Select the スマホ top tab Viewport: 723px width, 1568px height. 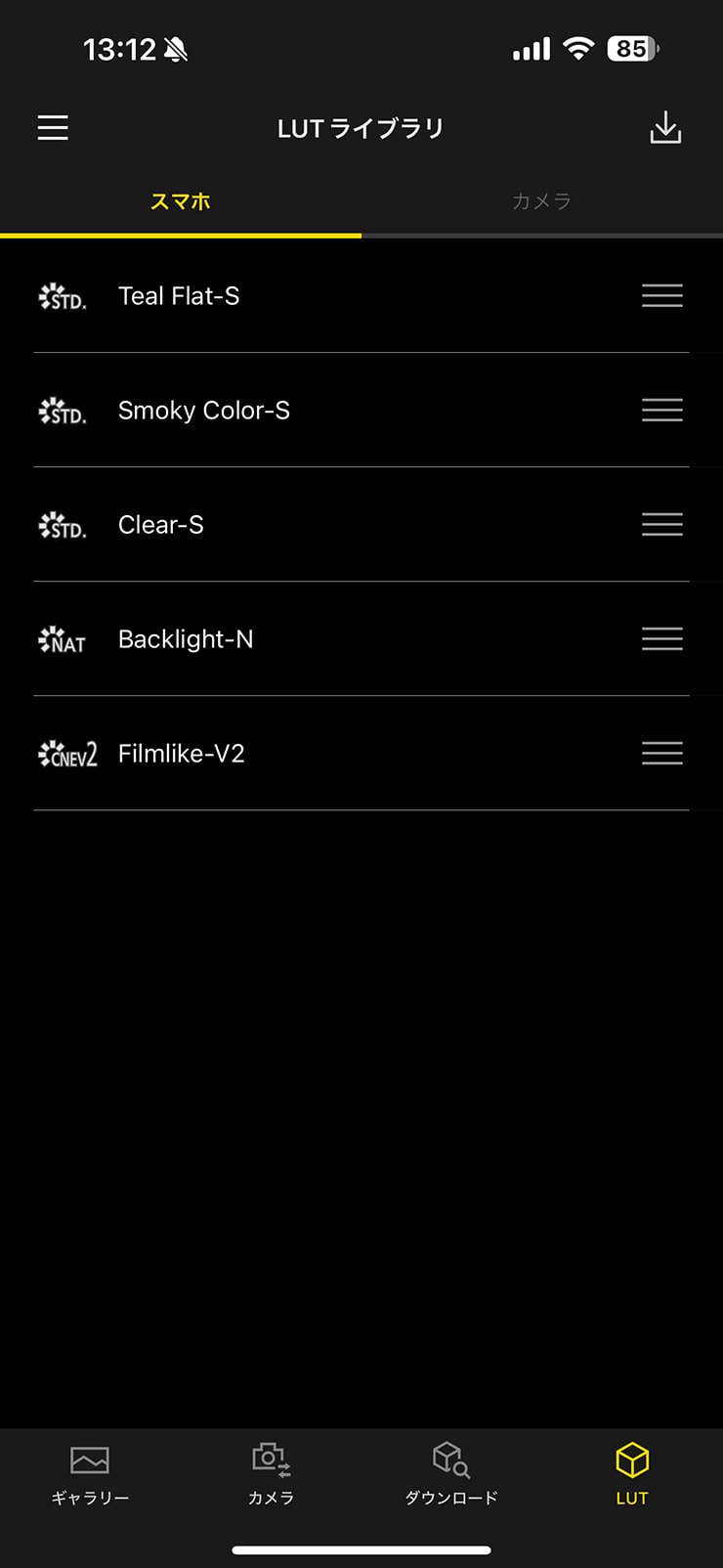click(x=181, y=201)
